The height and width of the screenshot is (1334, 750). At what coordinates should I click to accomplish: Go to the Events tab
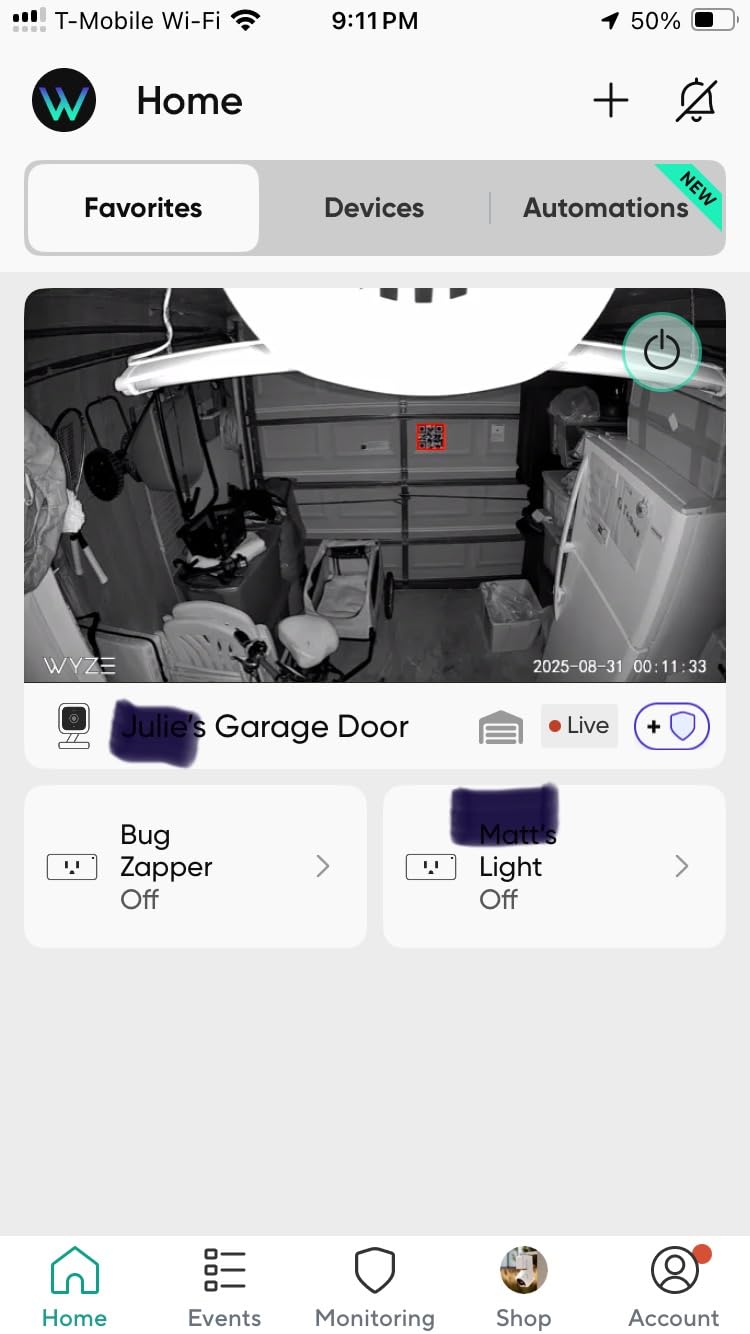224,1288
